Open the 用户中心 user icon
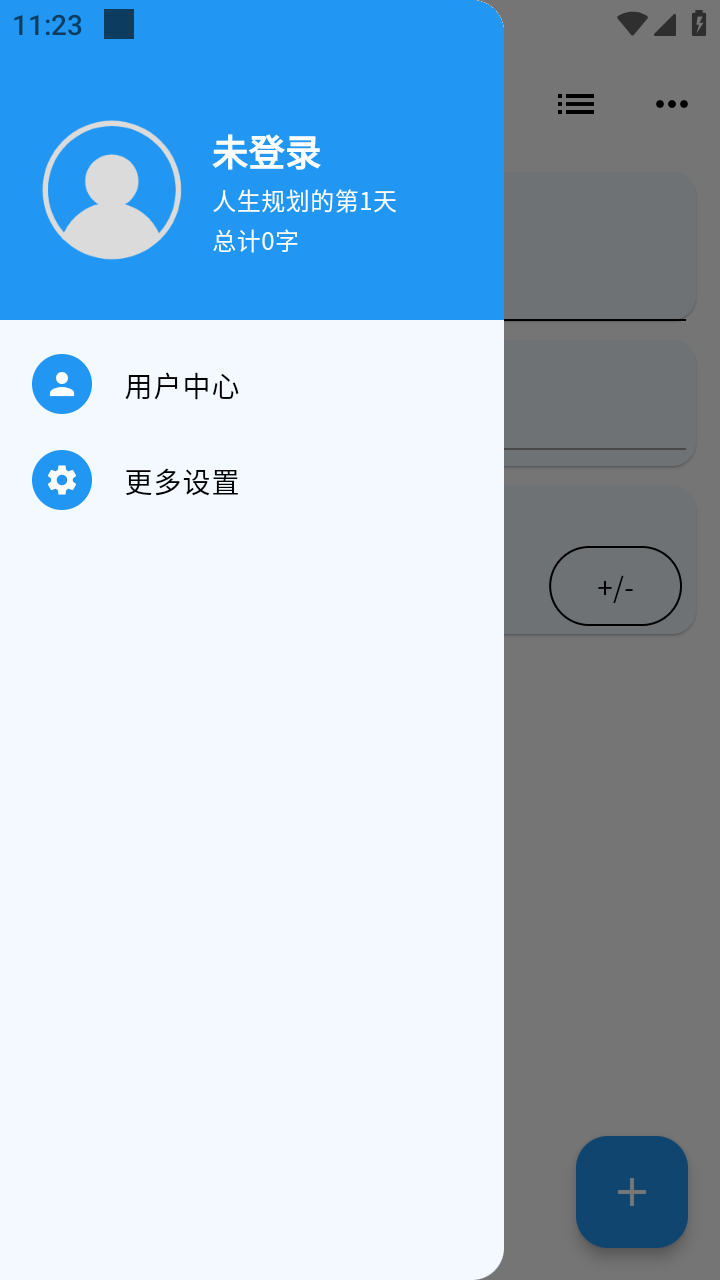Viewport: 720px width, 1280px height. (x=61, y=384)
